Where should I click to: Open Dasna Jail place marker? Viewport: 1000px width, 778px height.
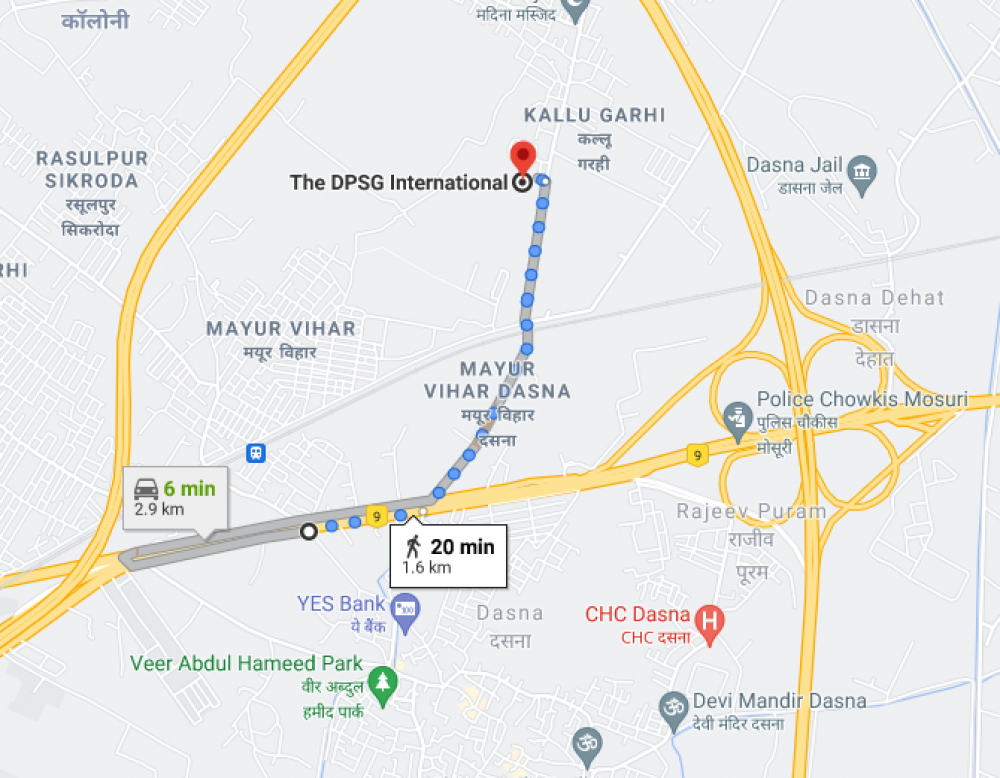pyautogui.click(x=862, y=174)
